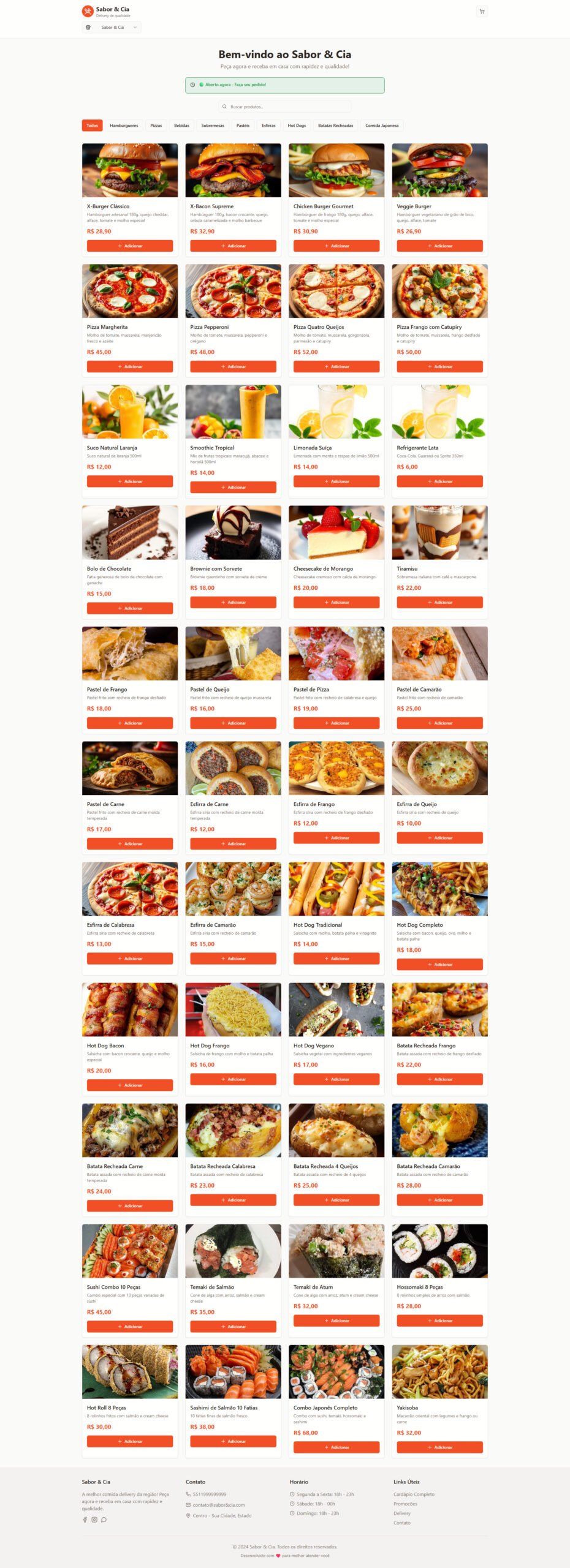Expand the Sabor & Cia store dropdown

(112, 27)
